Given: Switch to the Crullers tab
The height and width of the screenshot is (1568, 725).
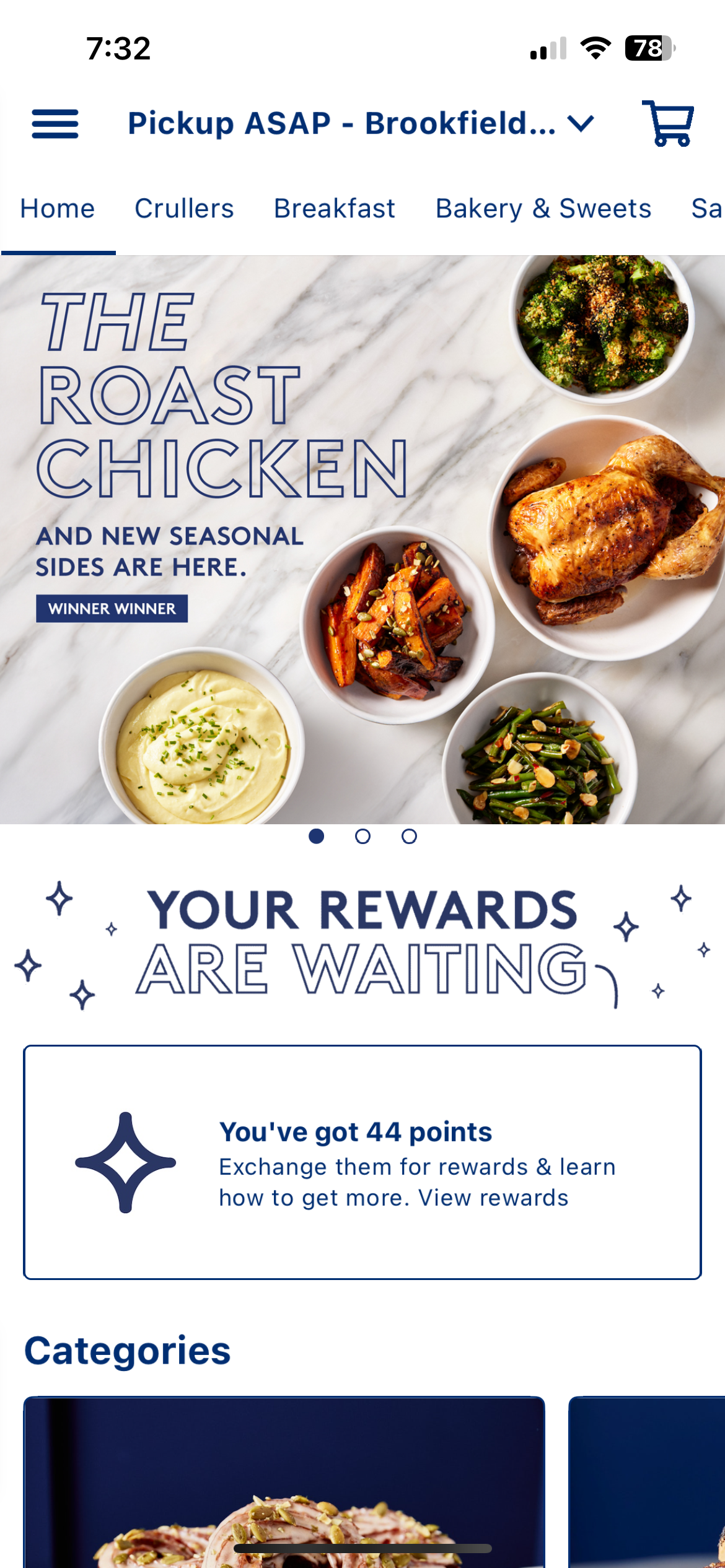Looking at the screenshot, I should pyautogui.click(x=184, y=209).
